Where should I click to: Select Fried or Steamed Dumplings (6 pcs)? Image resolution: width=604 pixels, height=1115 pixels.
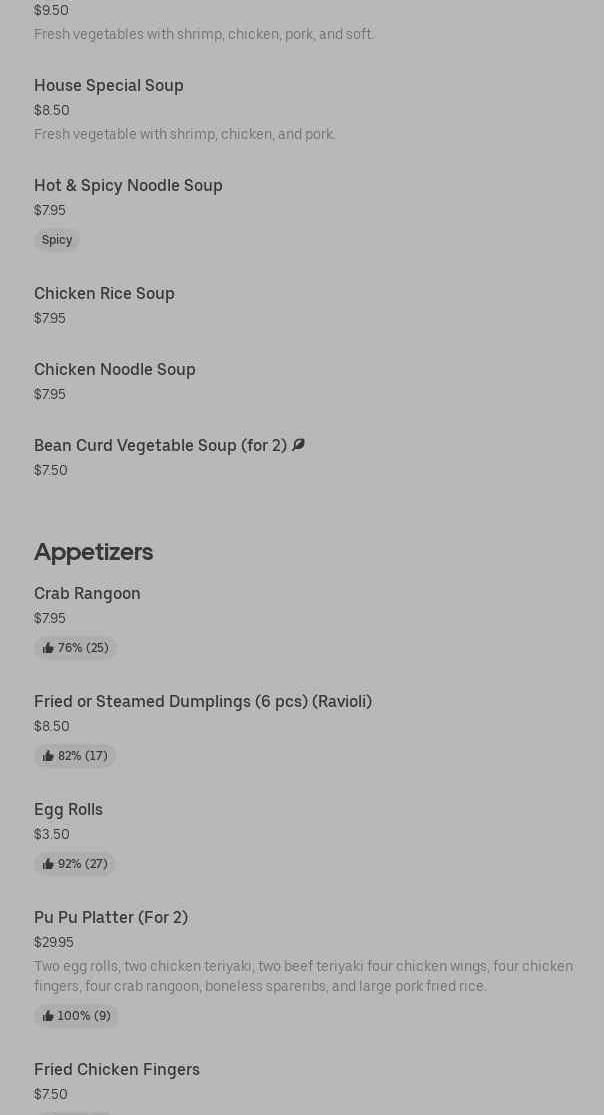click(203, 702)
